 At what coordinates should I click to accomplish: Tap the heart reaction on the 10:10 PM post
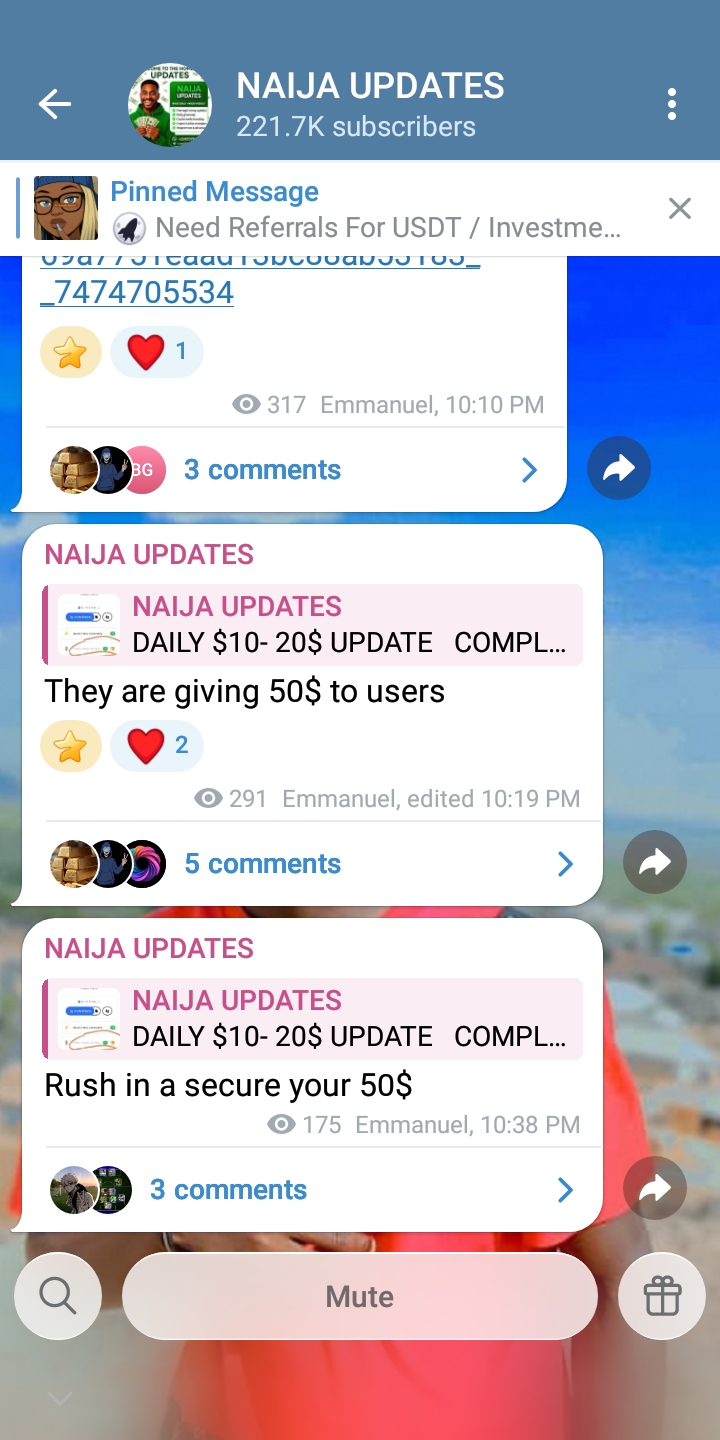(157, 351)
